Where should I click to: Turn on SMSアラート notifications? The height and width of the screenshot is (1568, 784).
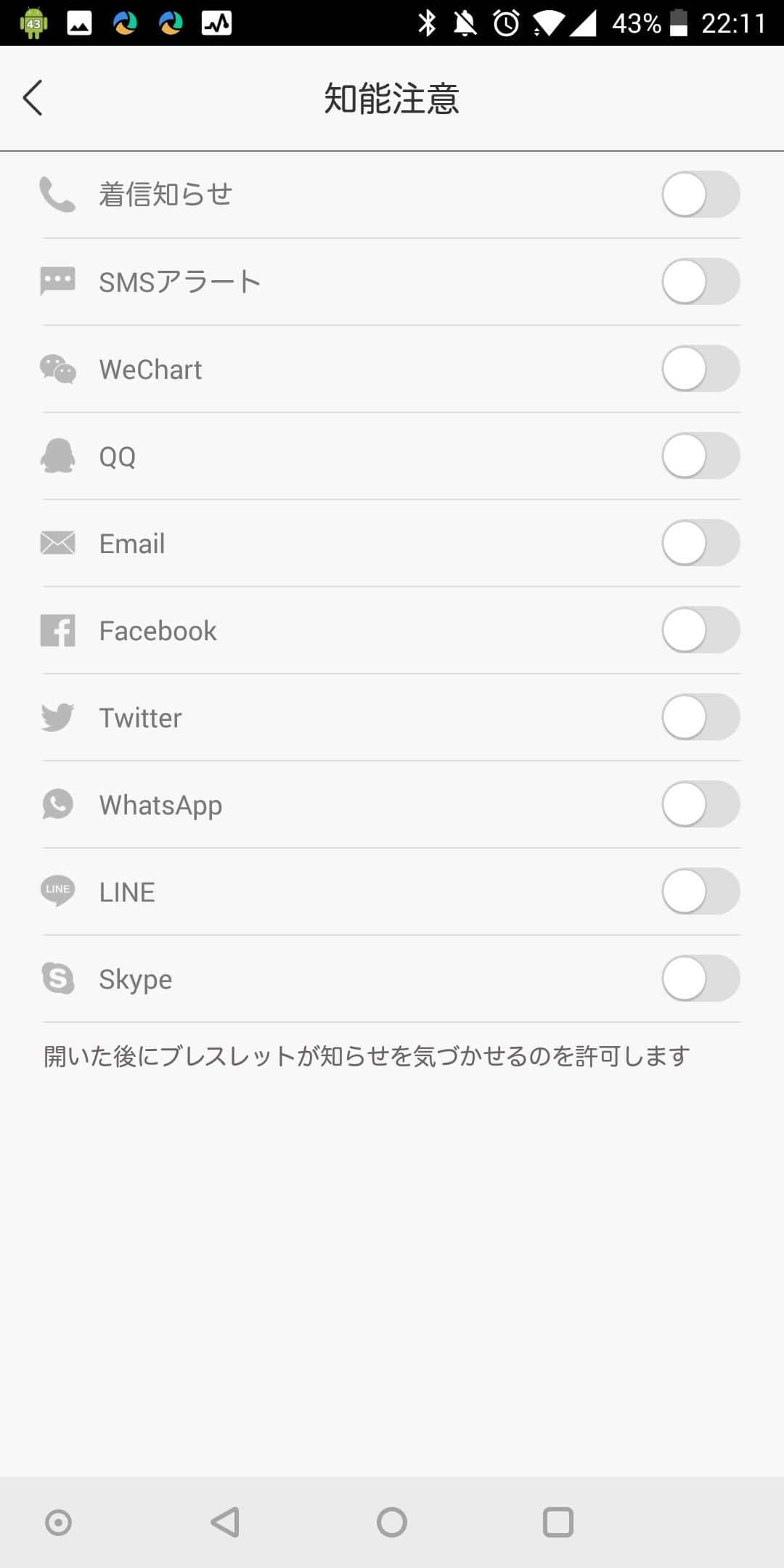point(701,282)
